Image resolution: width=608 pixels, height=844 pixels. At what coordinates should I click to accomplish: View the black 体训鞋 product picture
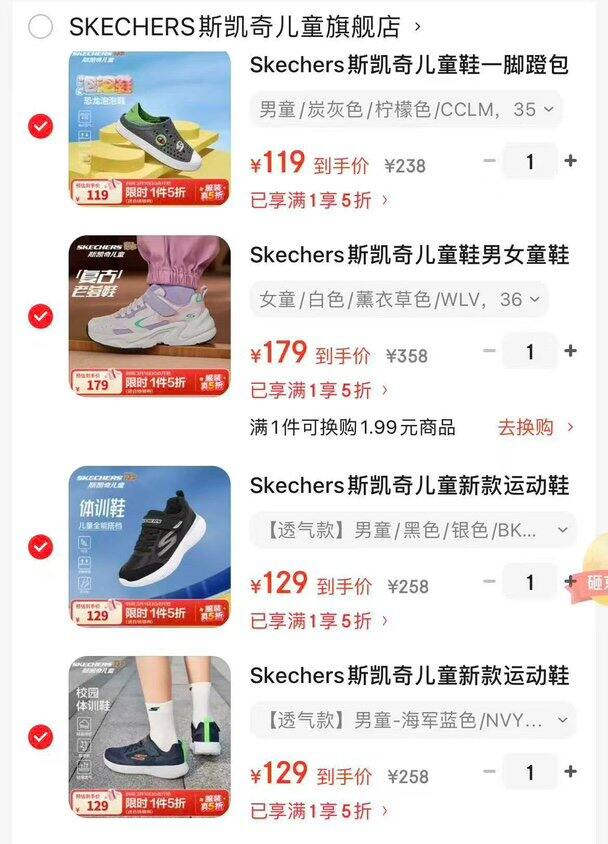pyautogui.click(x=149, y=546)
